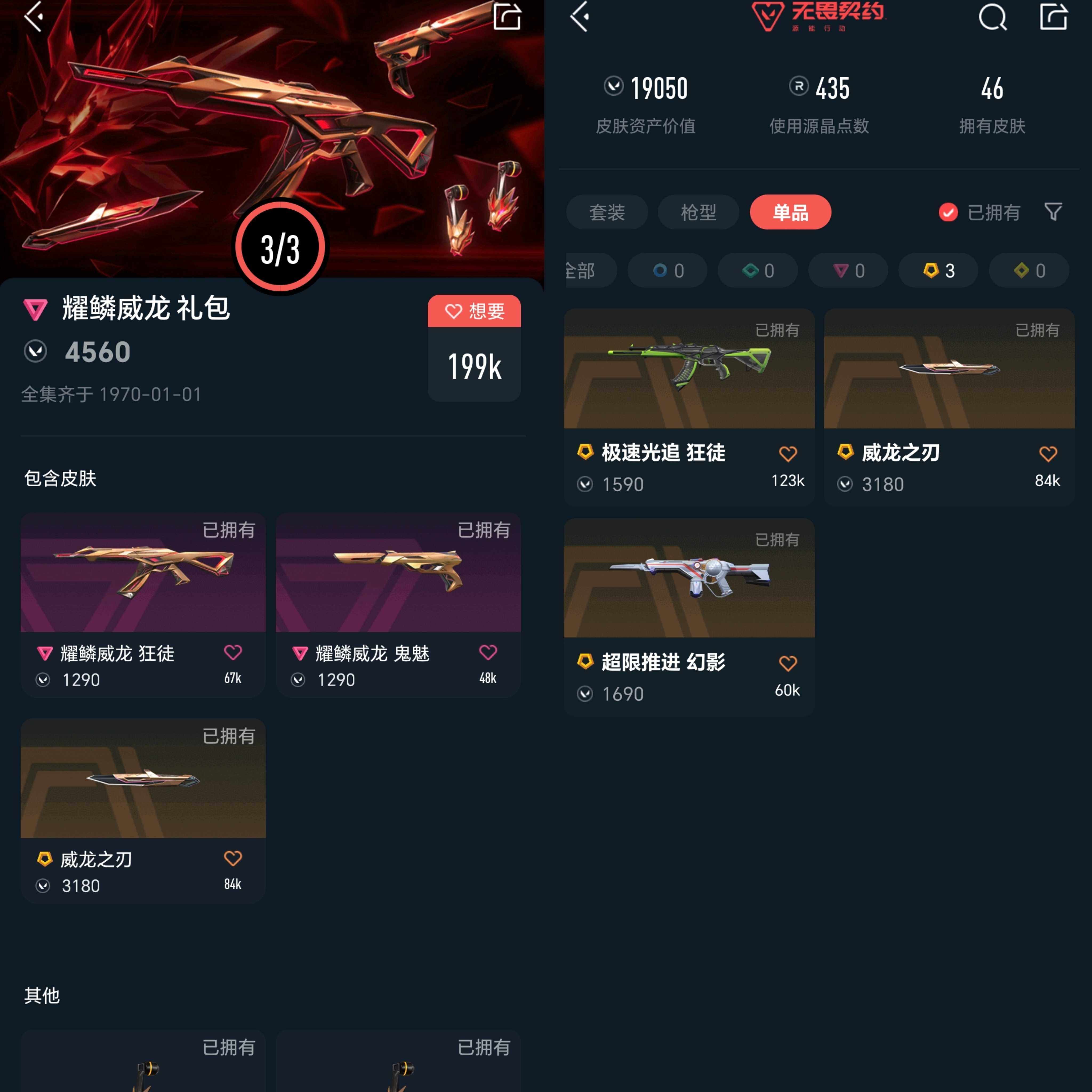1092x1092 pixels.
Task: Like the 极速光追 狂徒 skin
Action: click(788, 453)
